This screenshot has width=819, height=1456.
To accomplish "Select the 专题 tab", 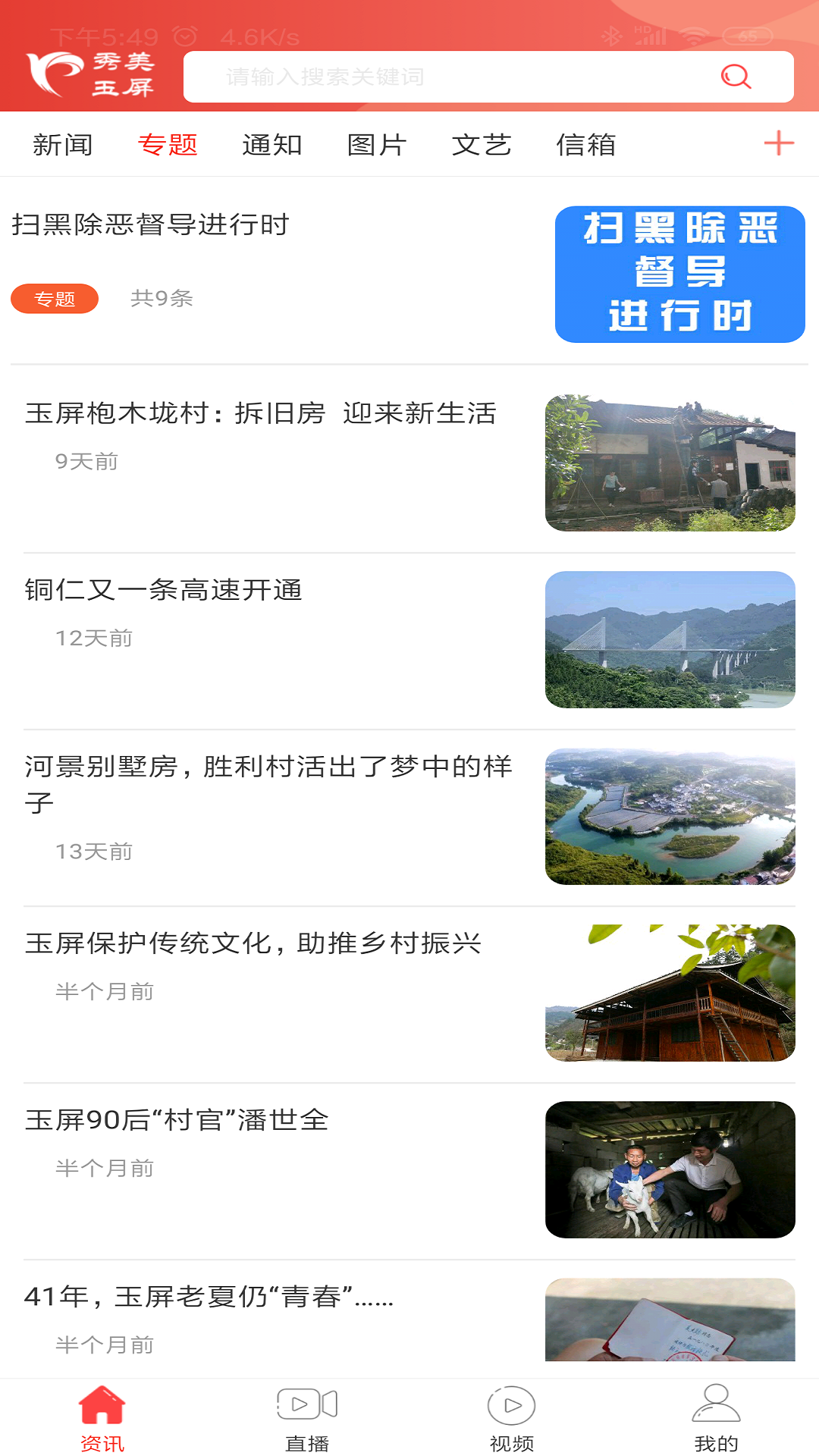I will [168, 145].
